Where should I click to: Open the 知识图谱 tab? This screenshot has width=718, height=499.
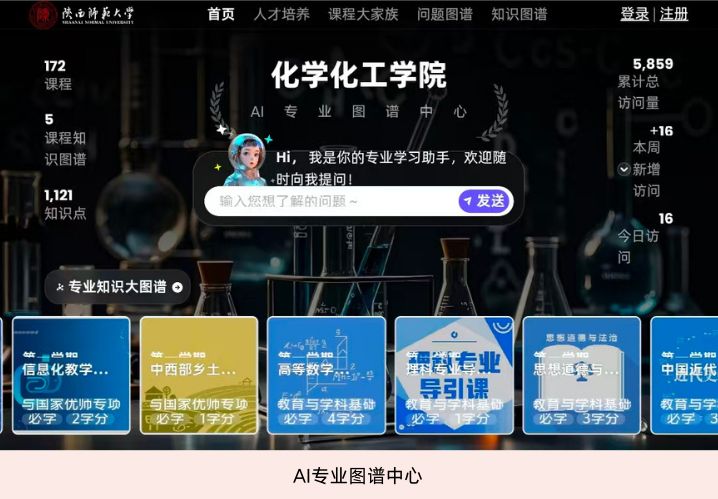519,14
